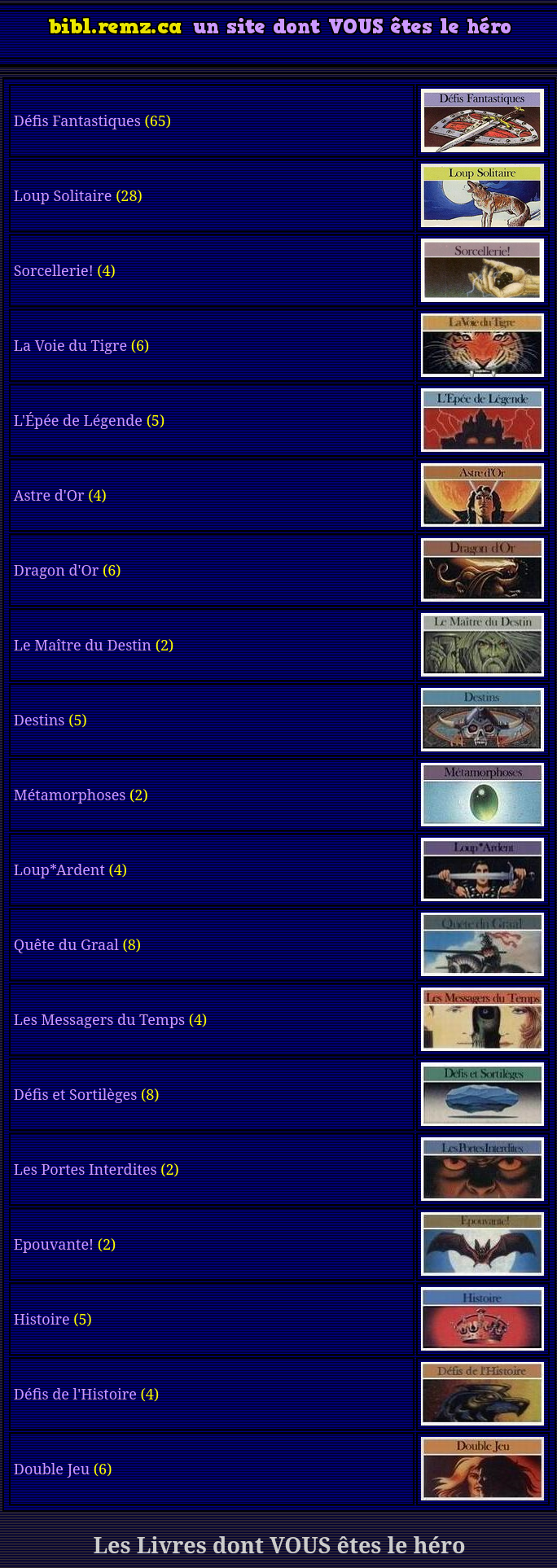557x1568 pixels.
Task: Go to the Dragon d'Or series
Action: pyautogui.click(x=55, y=571)
